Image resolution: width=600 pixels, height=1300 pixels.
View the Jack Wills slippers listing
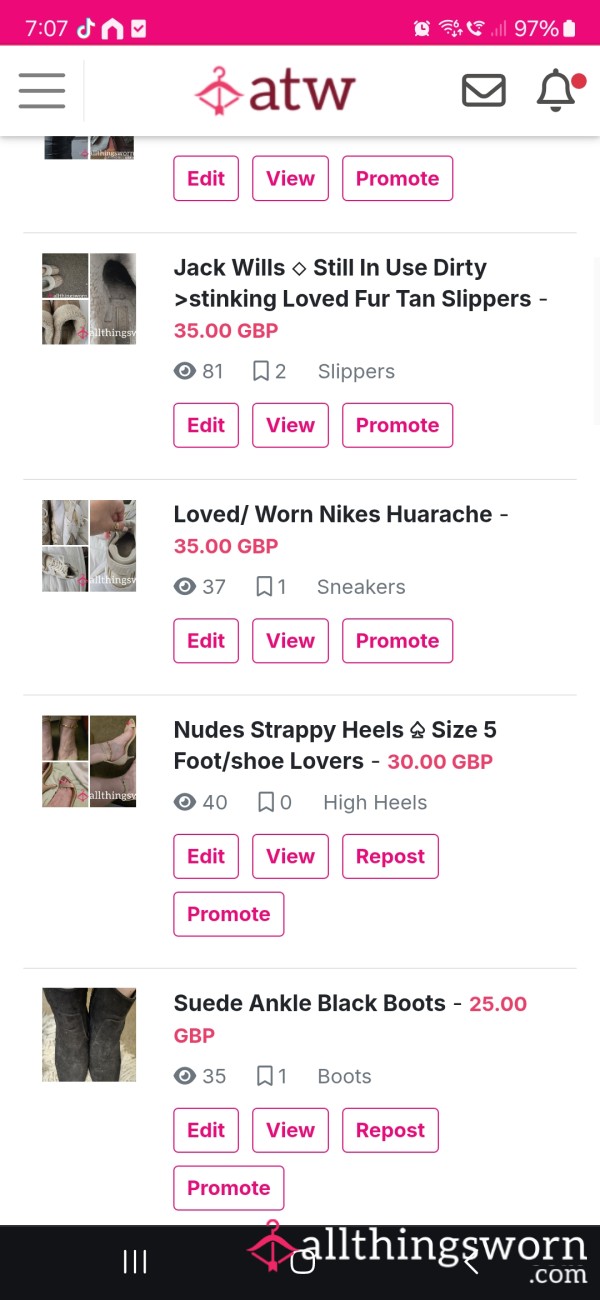tap(290, 425)
